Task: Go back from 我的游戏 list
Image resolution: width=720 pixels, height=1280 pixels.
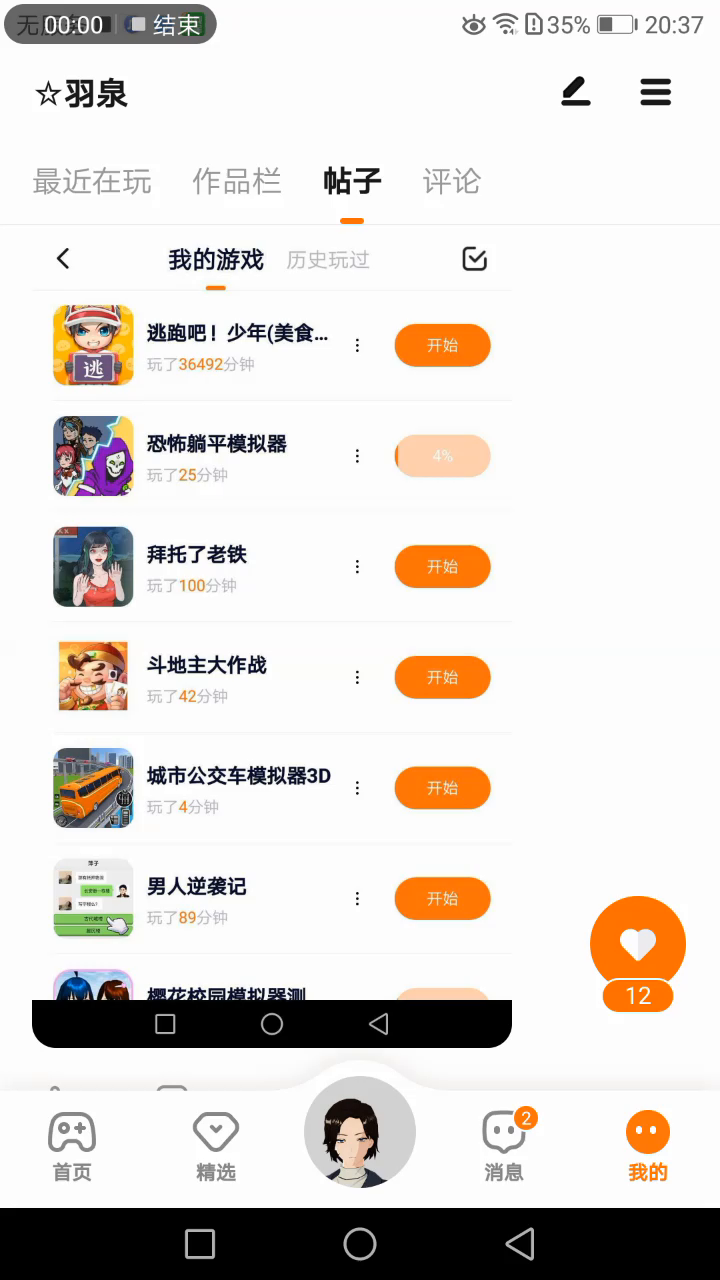Action: tap(63, 259)
